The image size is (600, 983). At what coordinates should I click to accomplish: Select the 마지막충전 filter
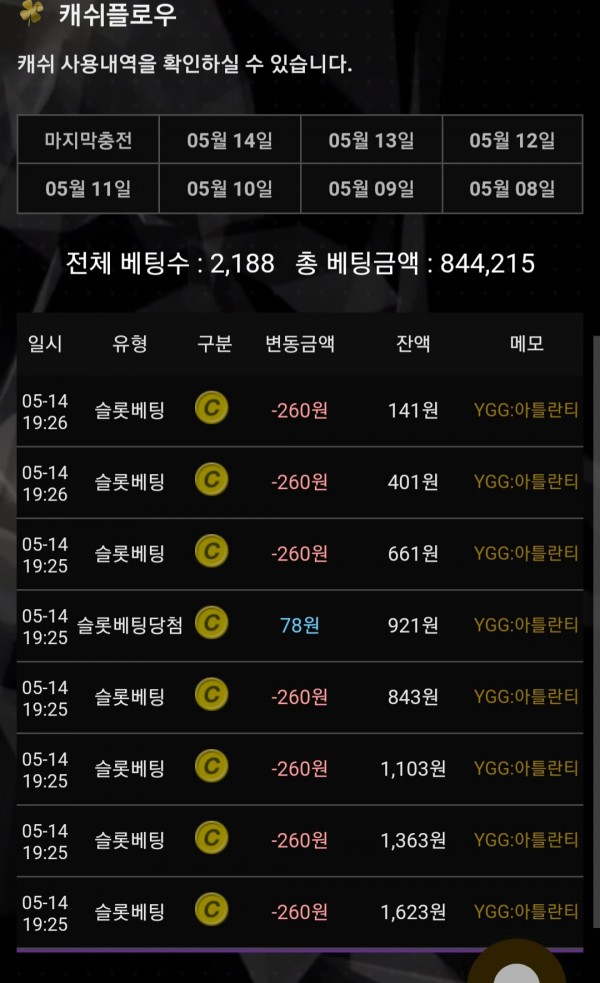(88, 140)
